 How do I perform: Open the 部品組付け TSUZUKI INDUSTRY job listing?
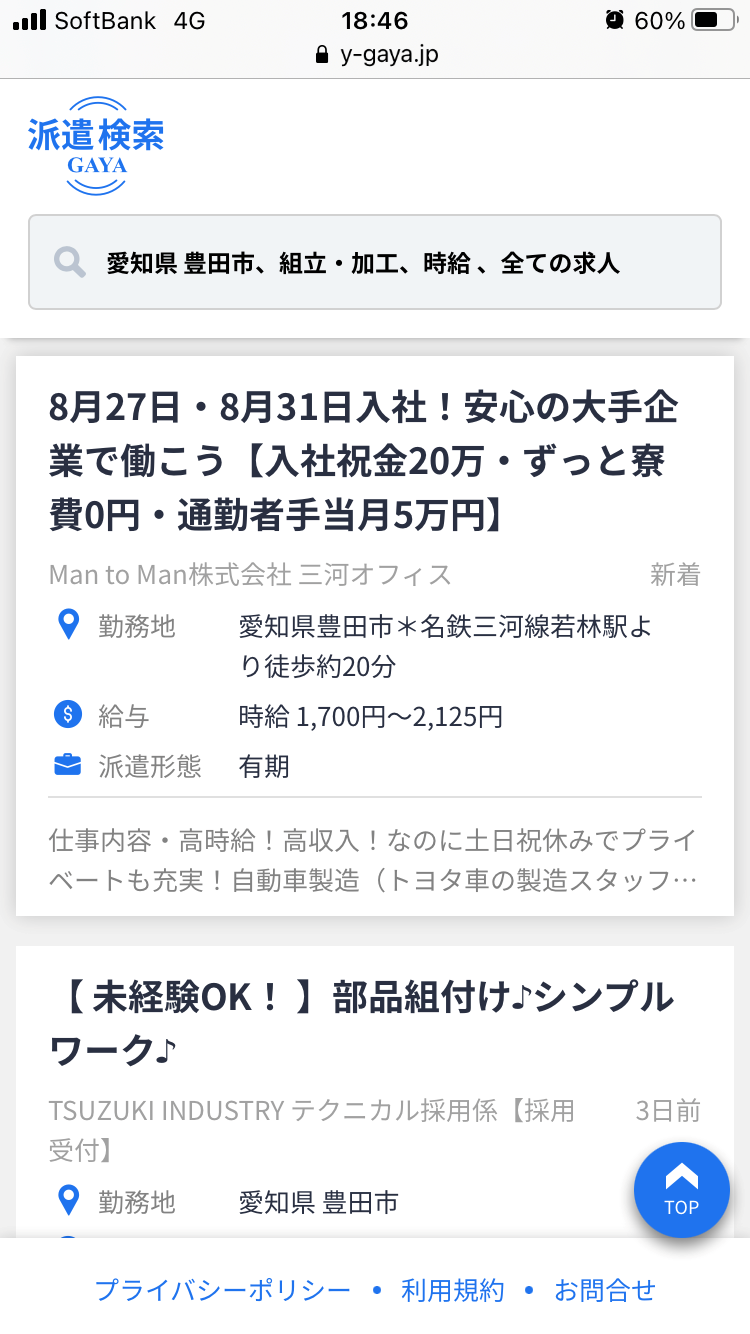(361, 1020)
